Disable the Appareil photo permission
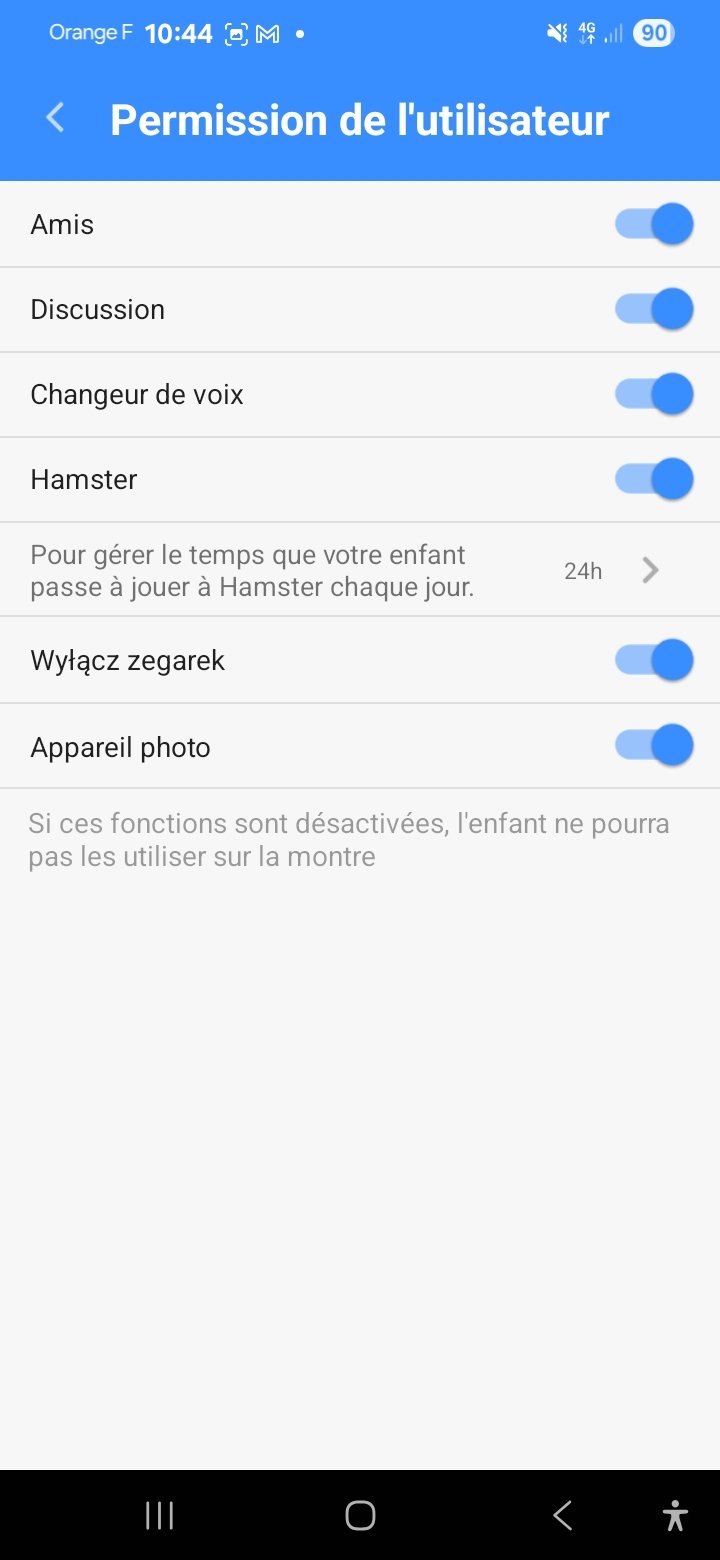The image size is (720, 1560). point(654,746)
